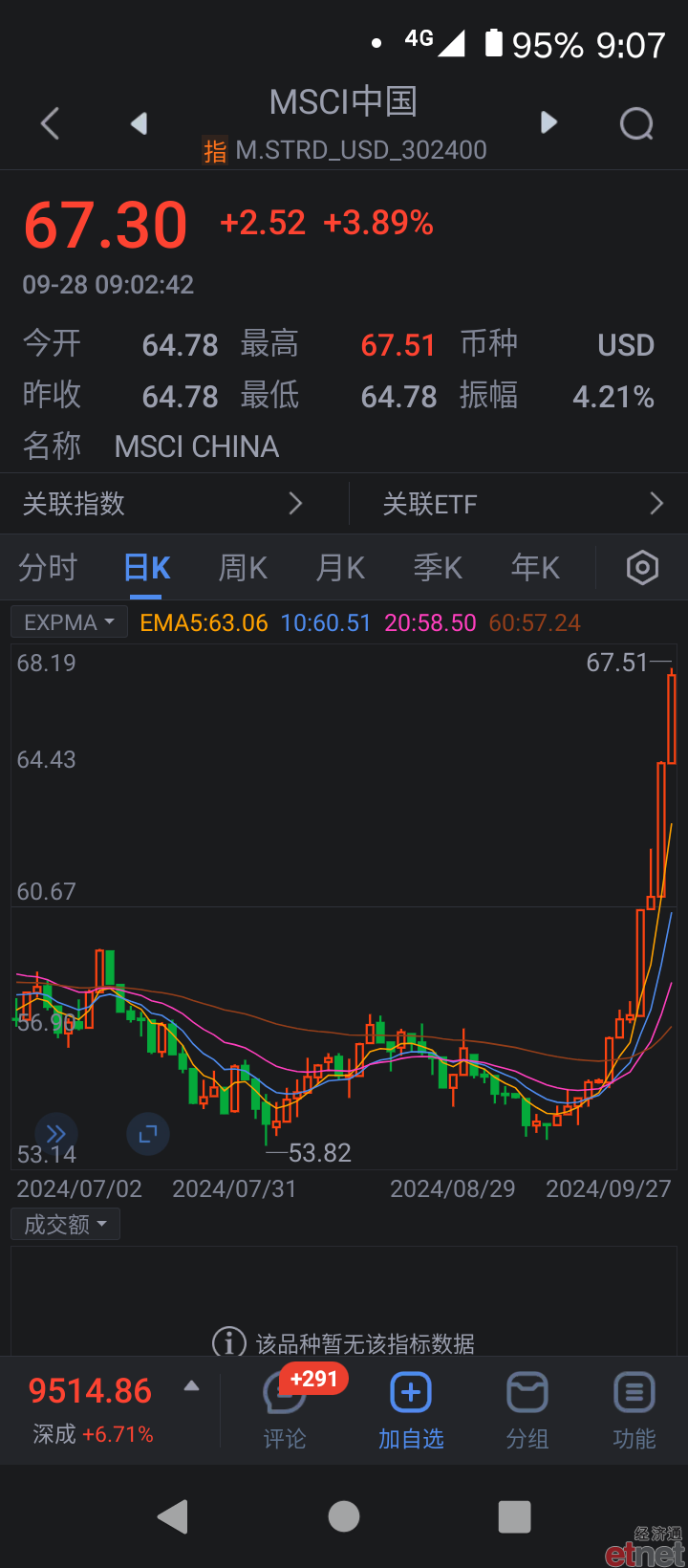The width and height of the screenshot is (688, 1568).
Task: Switch to the next index with right triangle
Action: pyautogui.click(x=548, y=122)
